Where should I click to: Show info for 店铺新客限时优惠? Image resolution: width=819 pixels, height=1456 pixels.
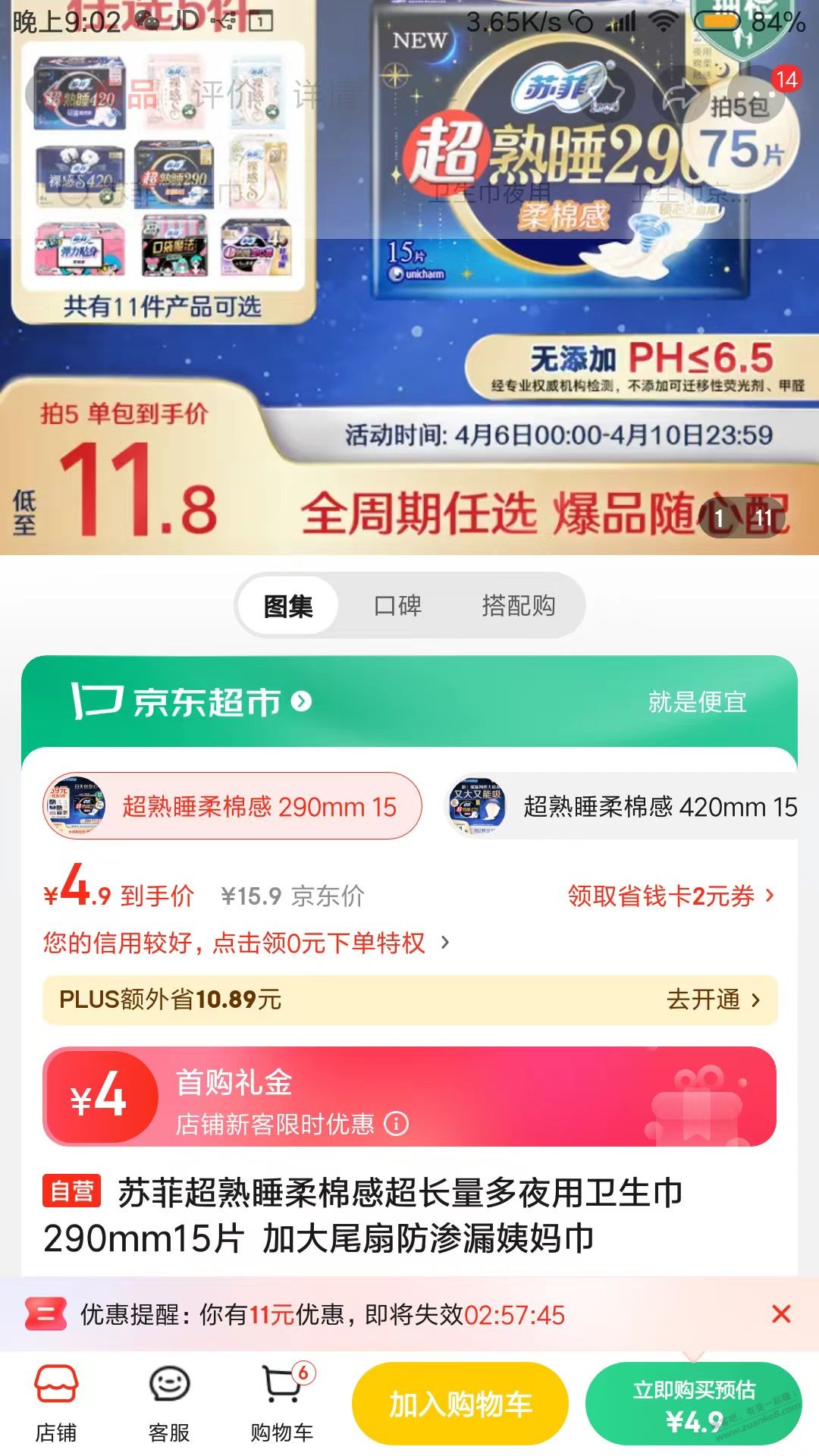point(397,1123)
